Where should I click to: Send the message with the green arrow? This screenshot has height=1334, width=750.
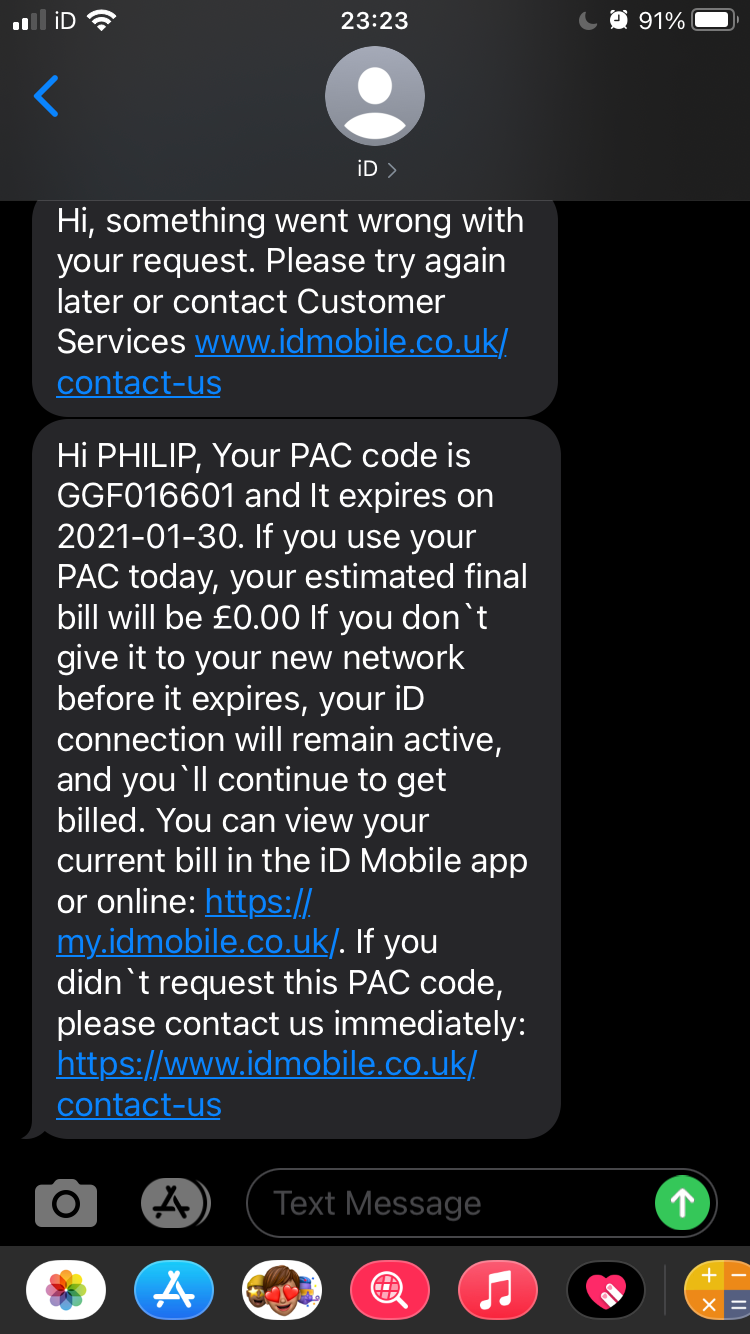point(682,1203)
